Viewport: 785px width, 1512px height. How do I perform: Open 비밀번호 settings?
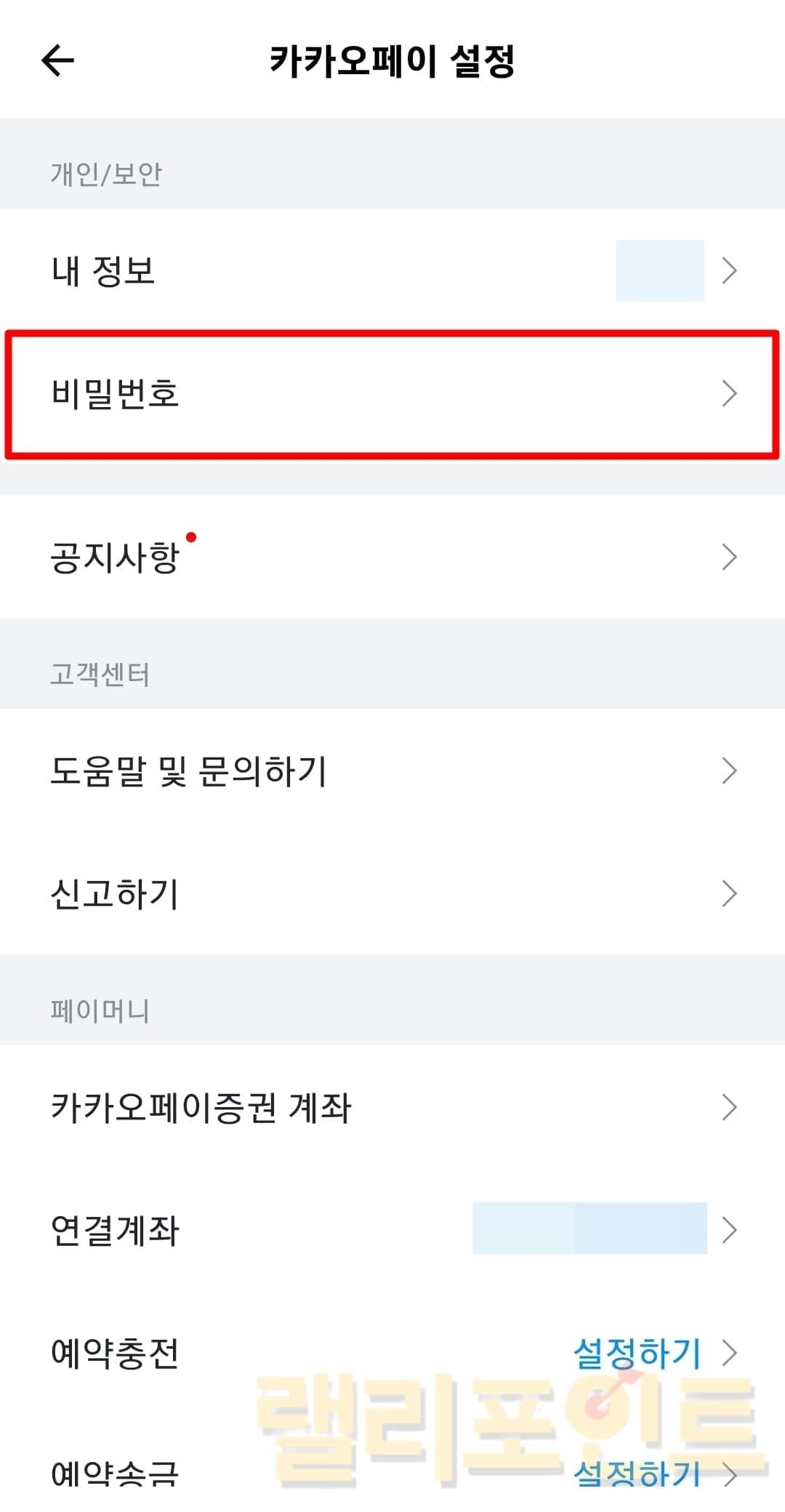pos(392,394)
